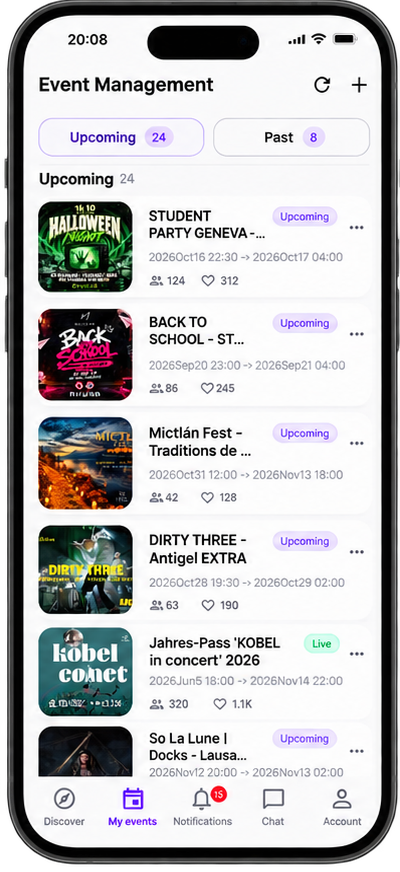This screenshot has height=872, width=400.
Task: Show more options for BACK TO SCHOOL
Action: pos(357,334)
